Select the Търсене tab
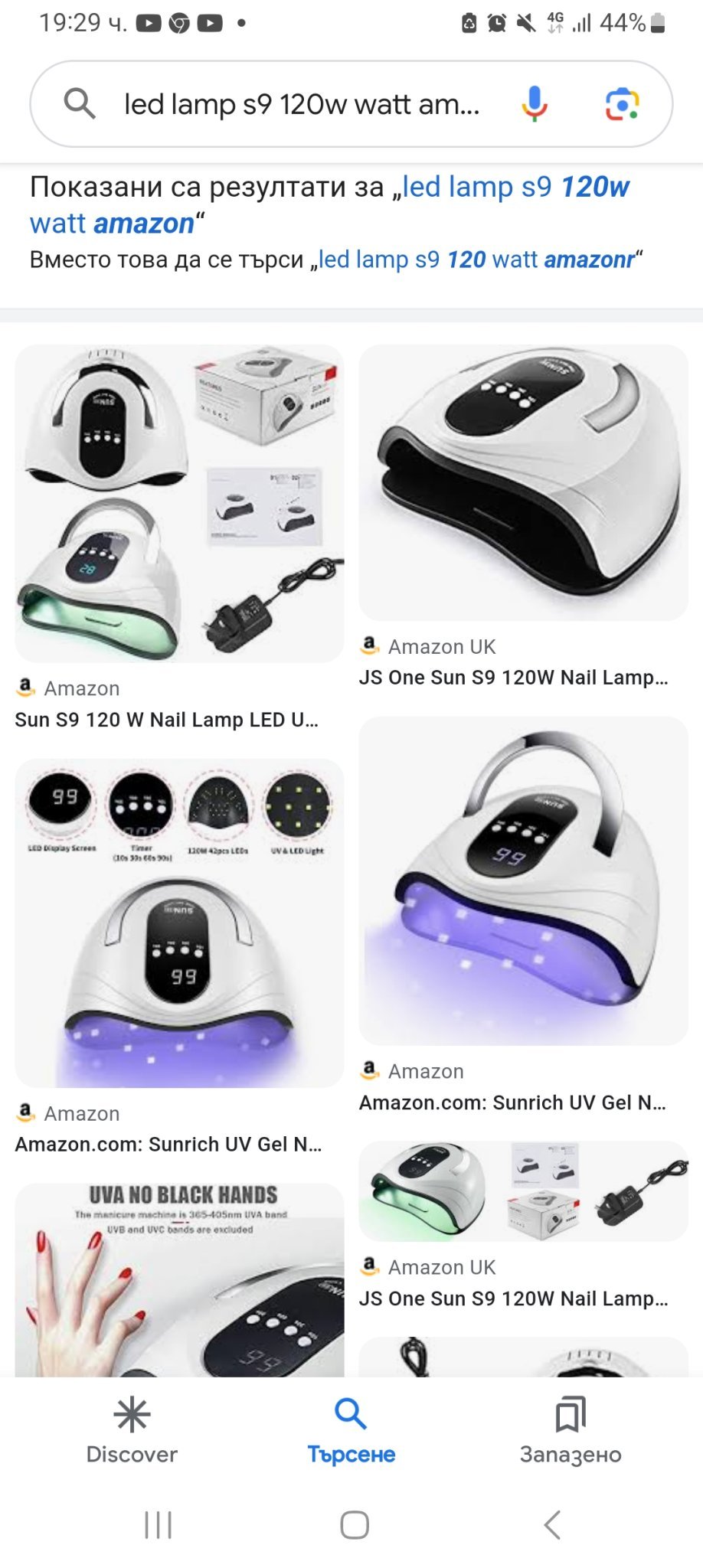The image size is (703, 1568). [x=351, y=1430]
